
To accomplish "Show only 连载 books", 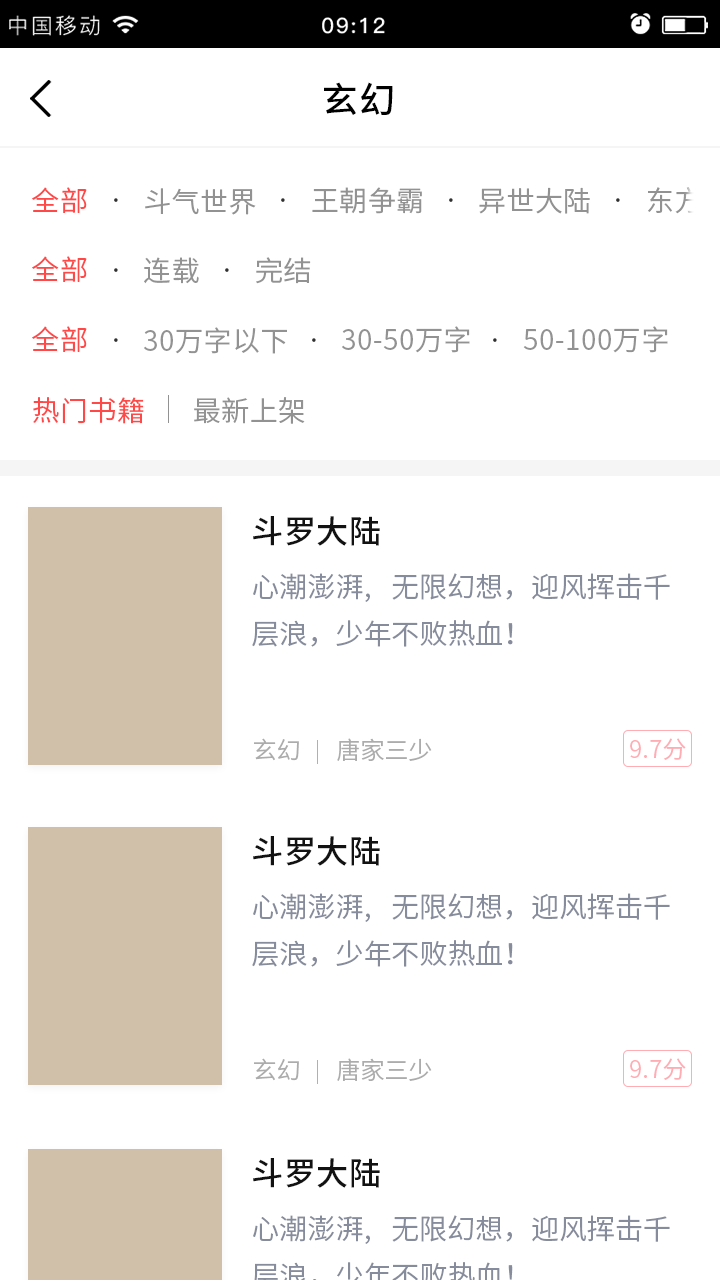I will point(171,271).
